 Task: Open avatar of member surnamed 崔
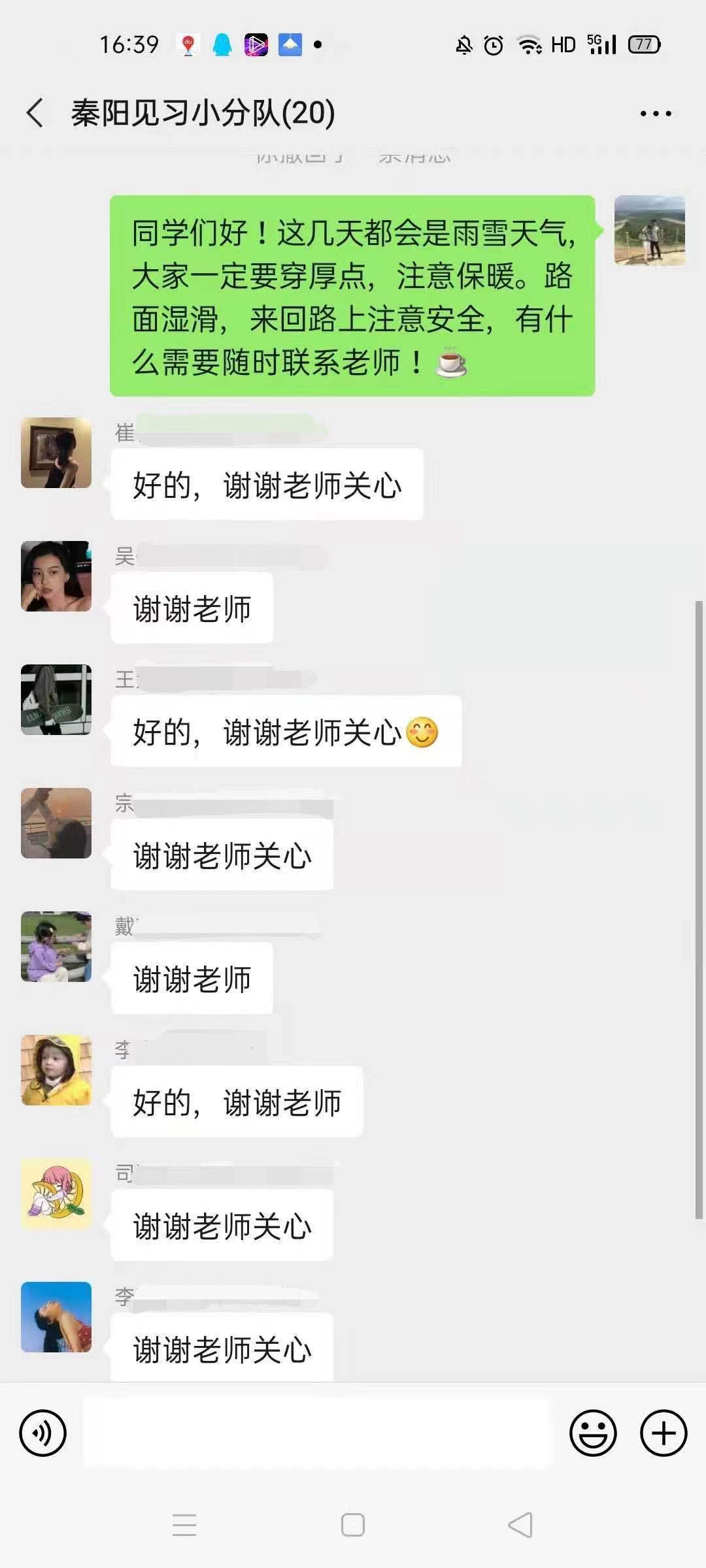pos(56,453)
